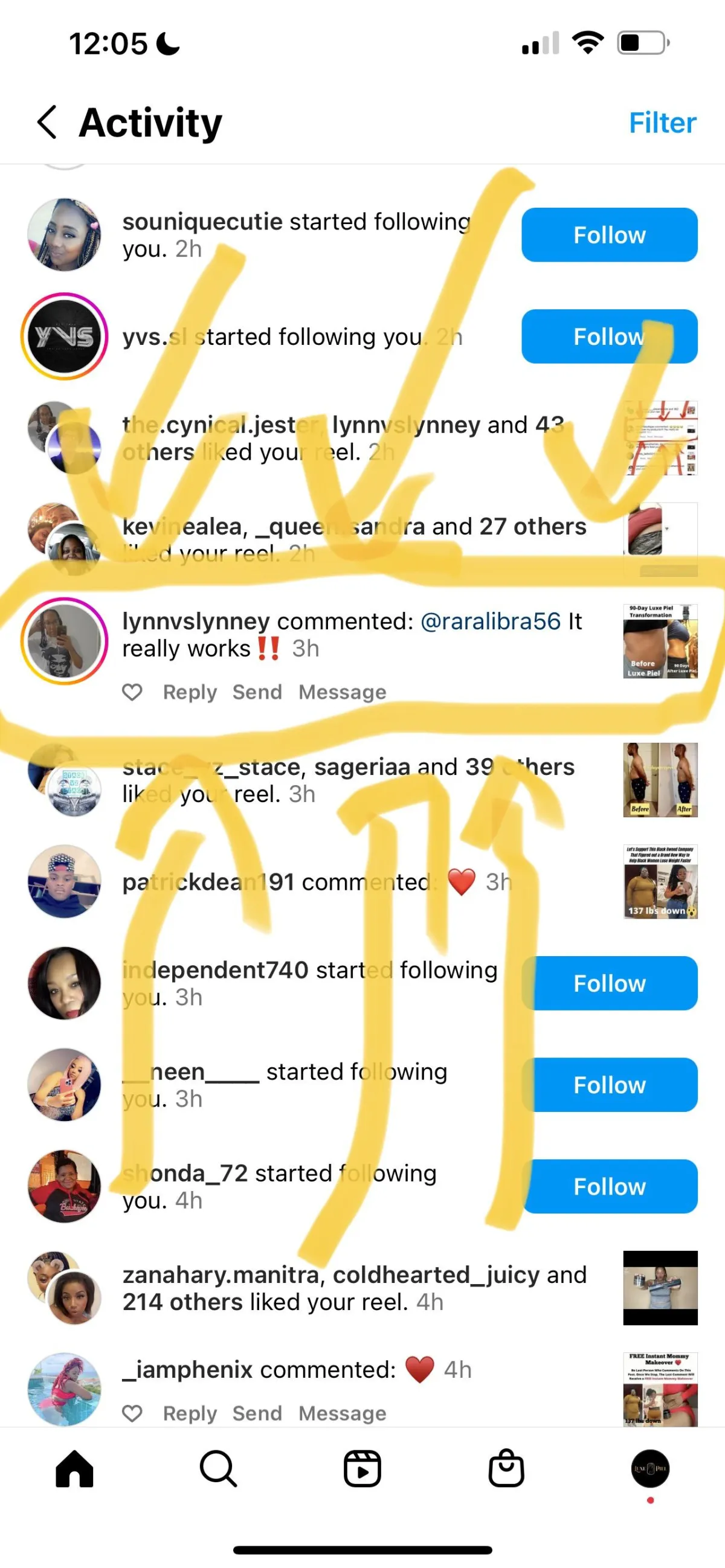Go back from the Activity screen

48,122
